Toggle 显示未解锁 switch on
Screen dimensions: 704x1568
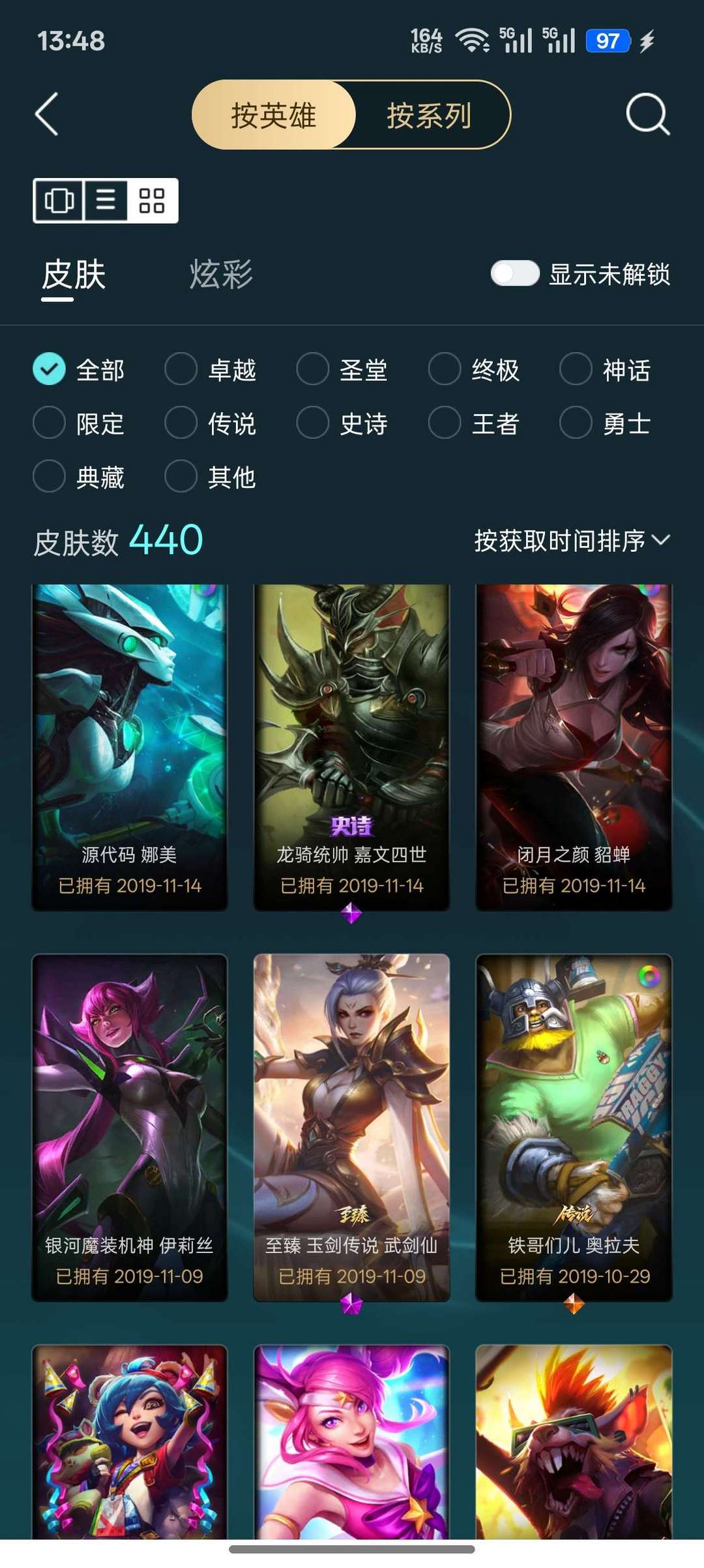(515, 274)
